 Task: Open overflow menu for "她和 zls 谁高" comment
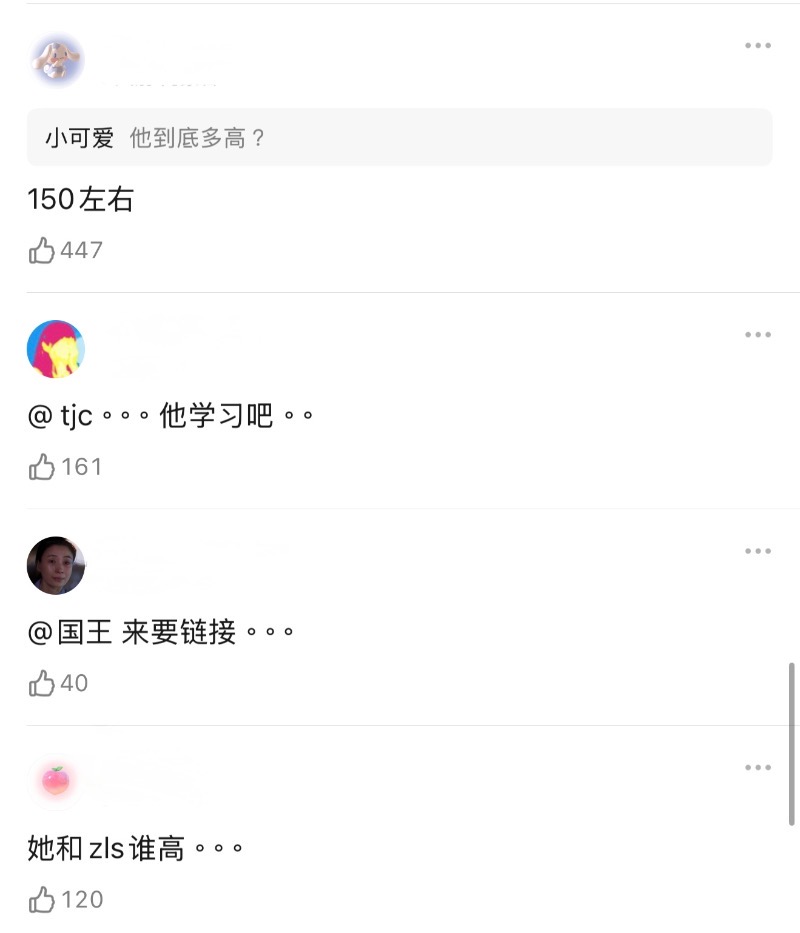tap(757, 768)
